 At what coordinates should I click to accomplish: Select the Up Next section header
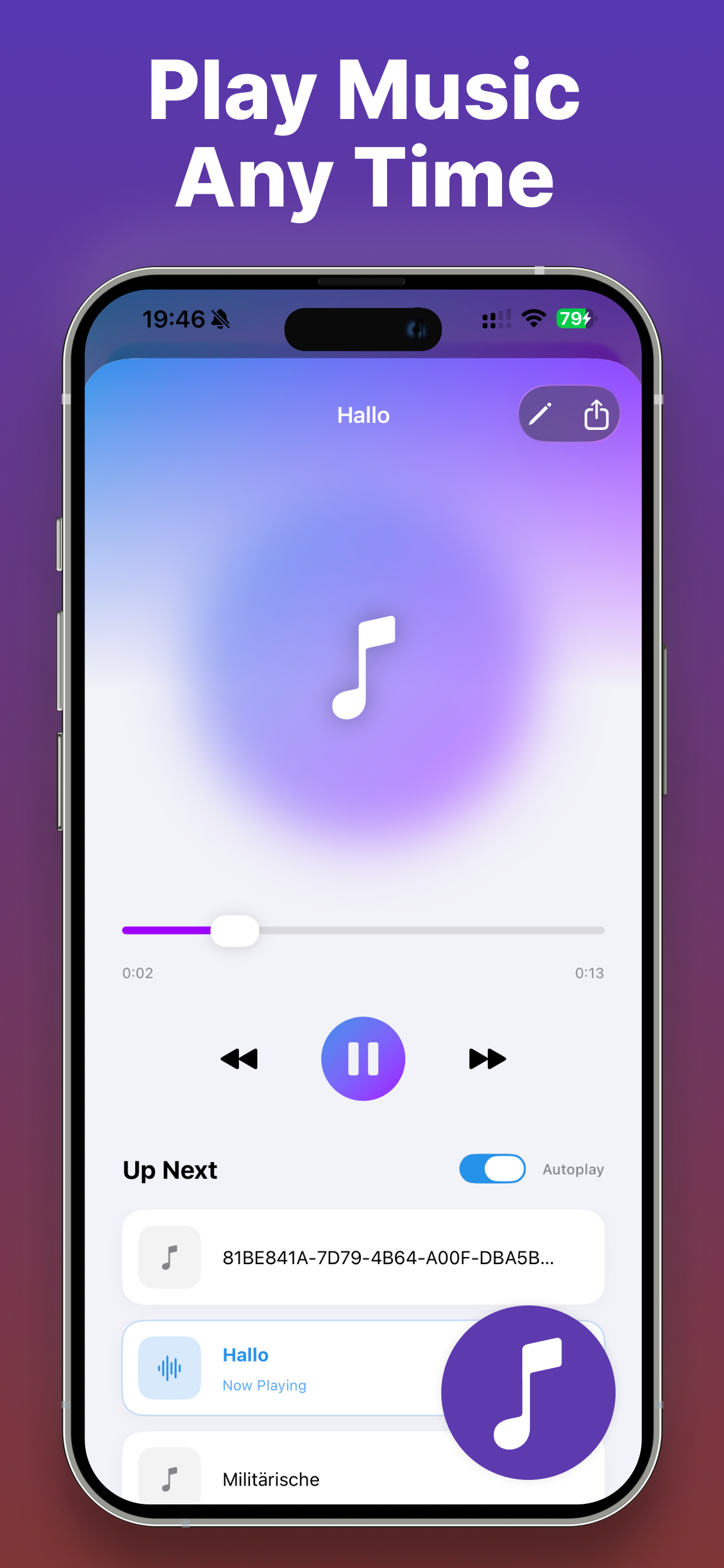170,1170
